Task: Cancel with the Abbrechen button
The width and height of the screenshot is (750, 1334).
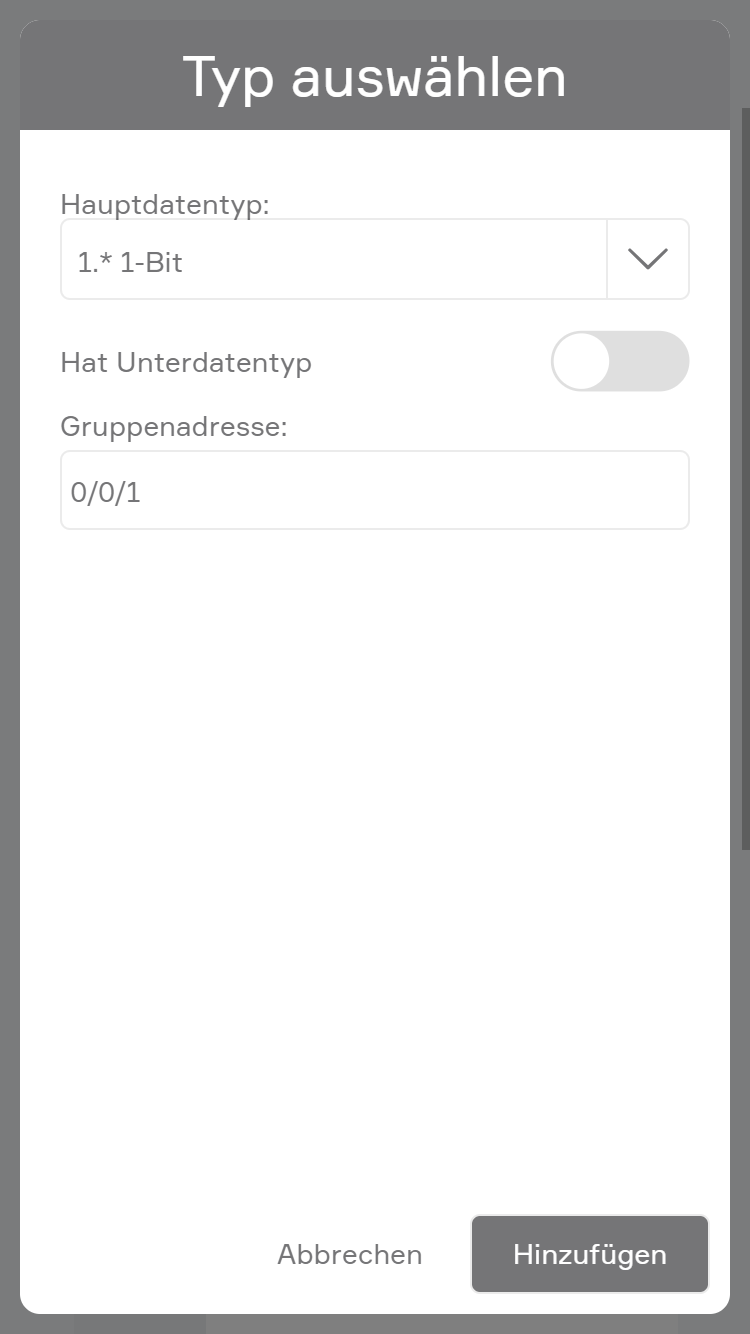Action: (349, 1254)
